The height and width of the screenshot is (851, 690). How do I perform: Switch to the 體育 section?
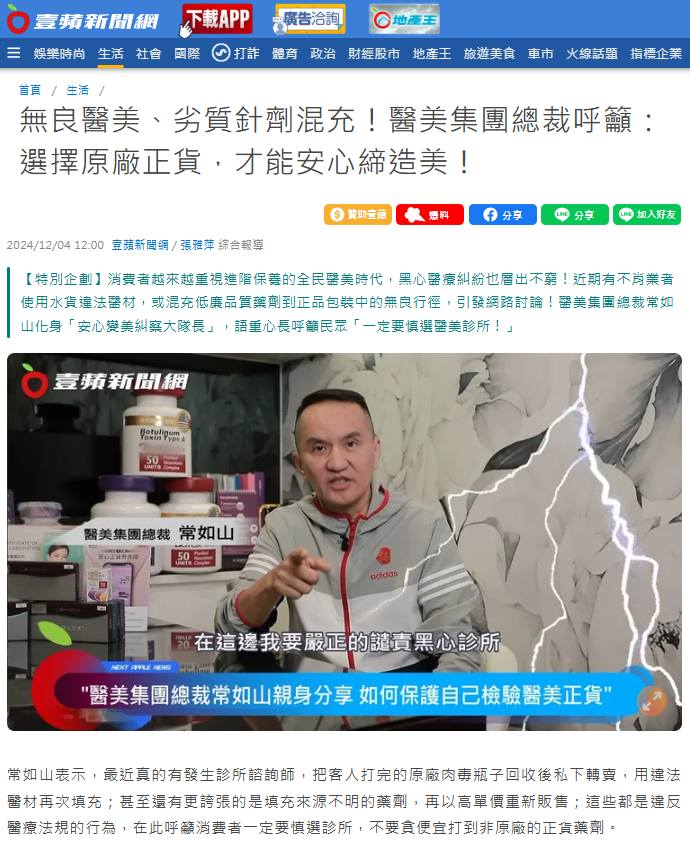(x=285, y=53)
